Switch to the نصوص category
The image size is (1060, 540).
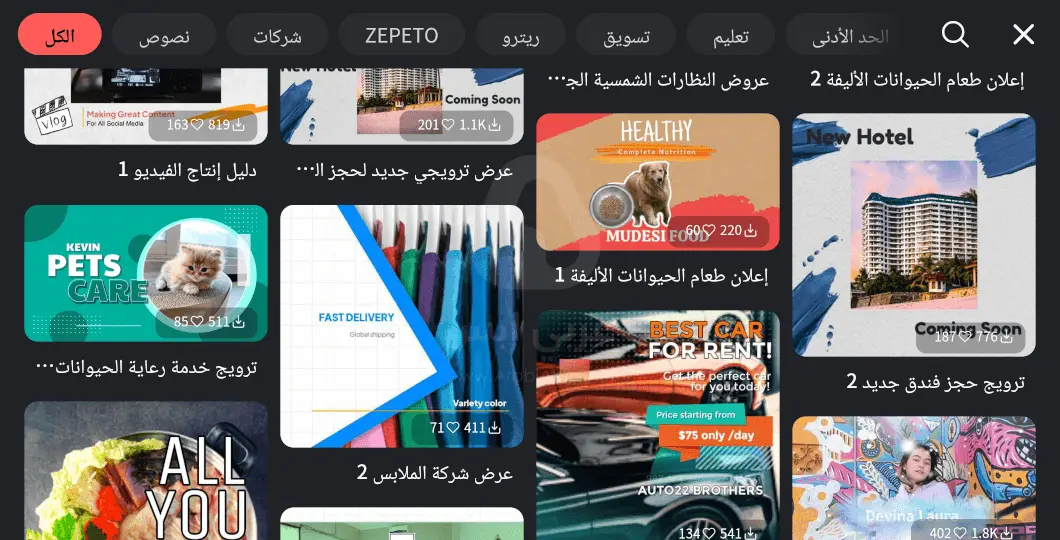[163, 36]
